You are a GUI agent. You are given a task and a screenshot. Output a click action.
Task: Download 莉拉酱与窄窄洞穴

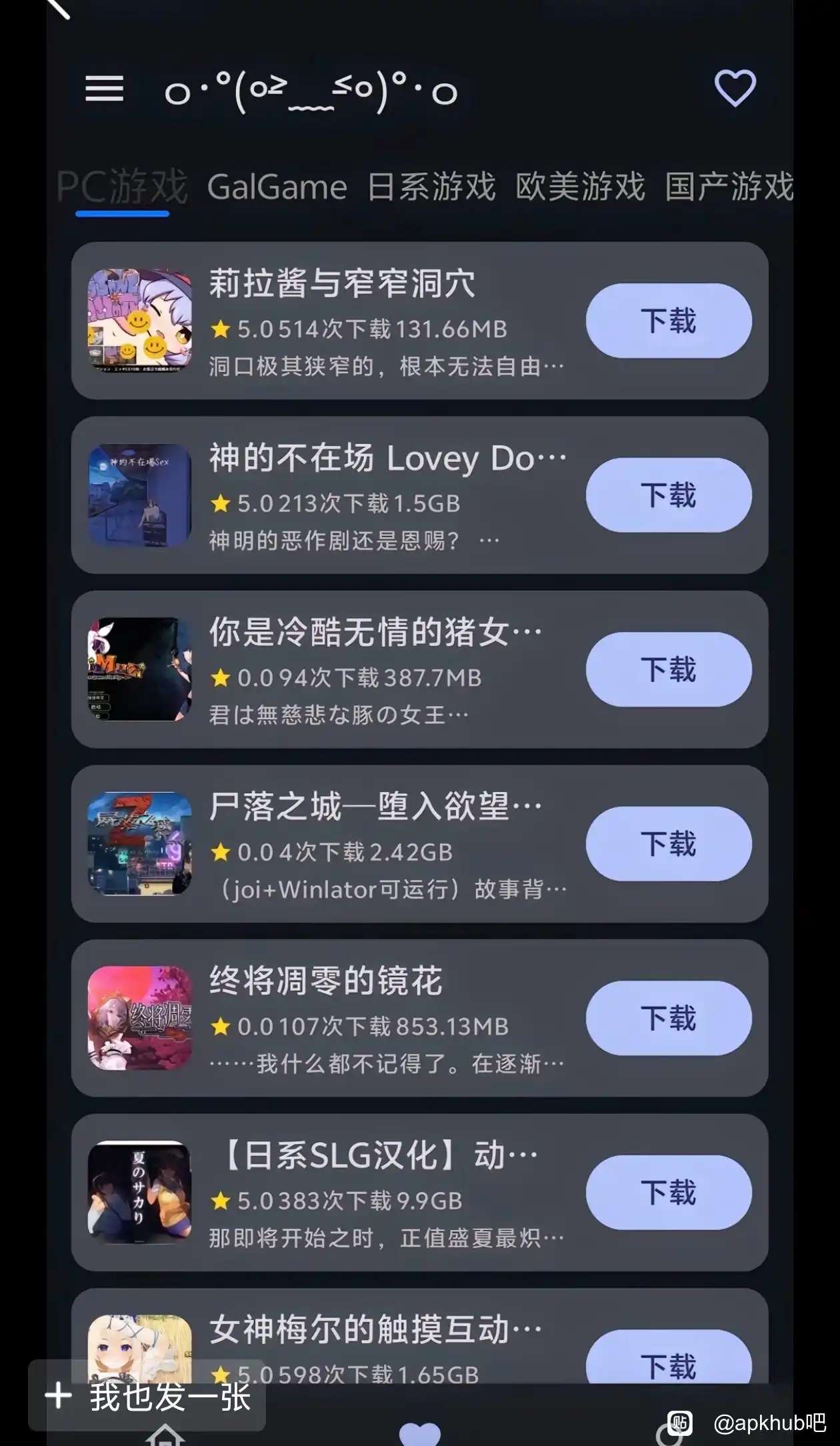[669, 321]
